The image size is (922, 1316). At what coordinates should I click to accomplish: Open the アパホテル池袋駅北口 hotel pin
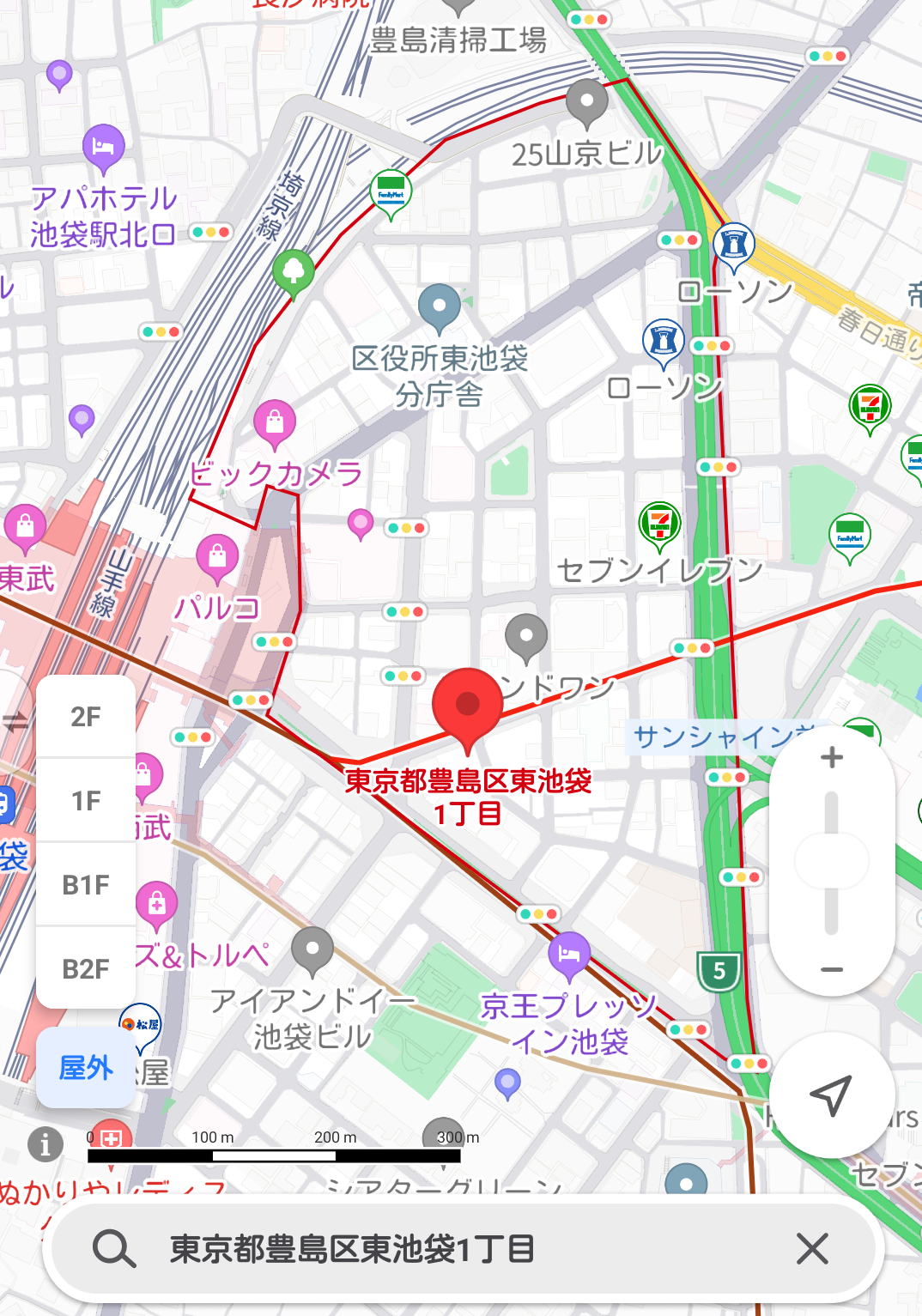(x=104, y=147)
